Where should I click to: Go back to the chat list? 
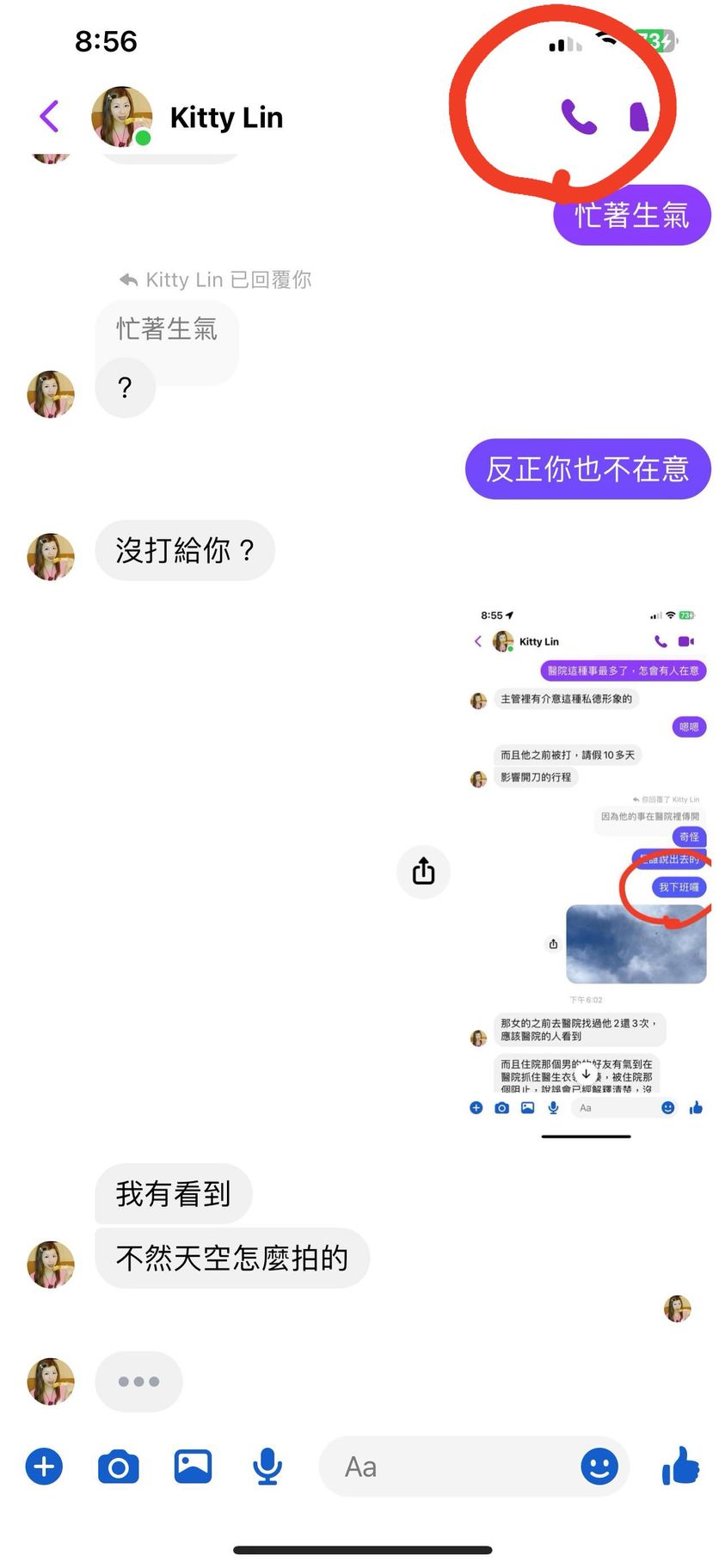[x=49, y=116]
